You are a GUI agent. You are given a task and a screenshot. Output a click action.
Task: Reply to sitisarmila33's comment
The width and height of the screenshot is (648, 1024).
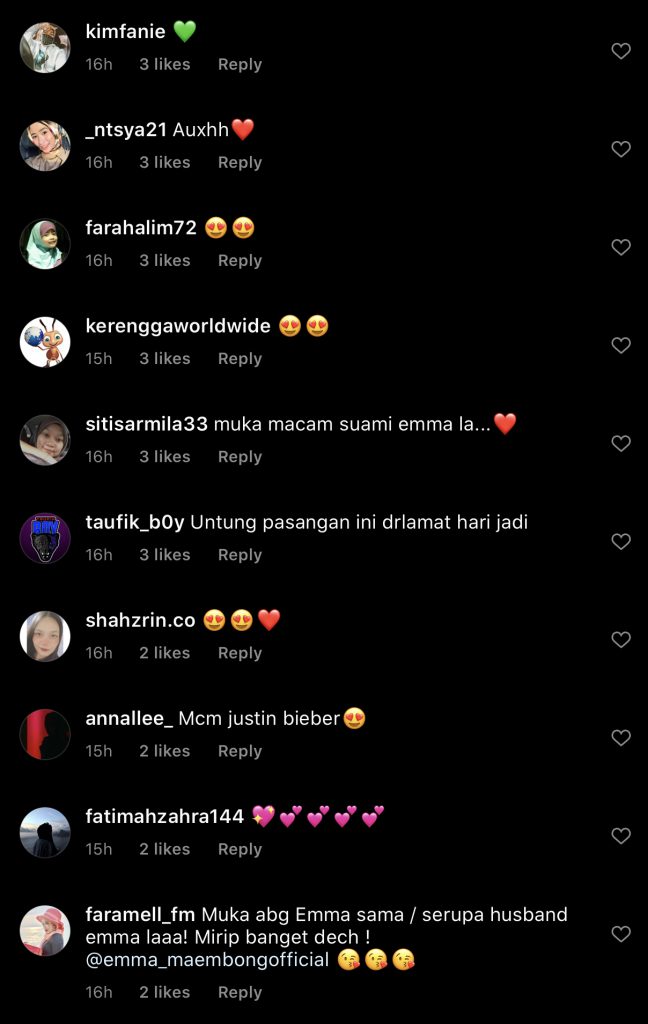click(239, 456)
